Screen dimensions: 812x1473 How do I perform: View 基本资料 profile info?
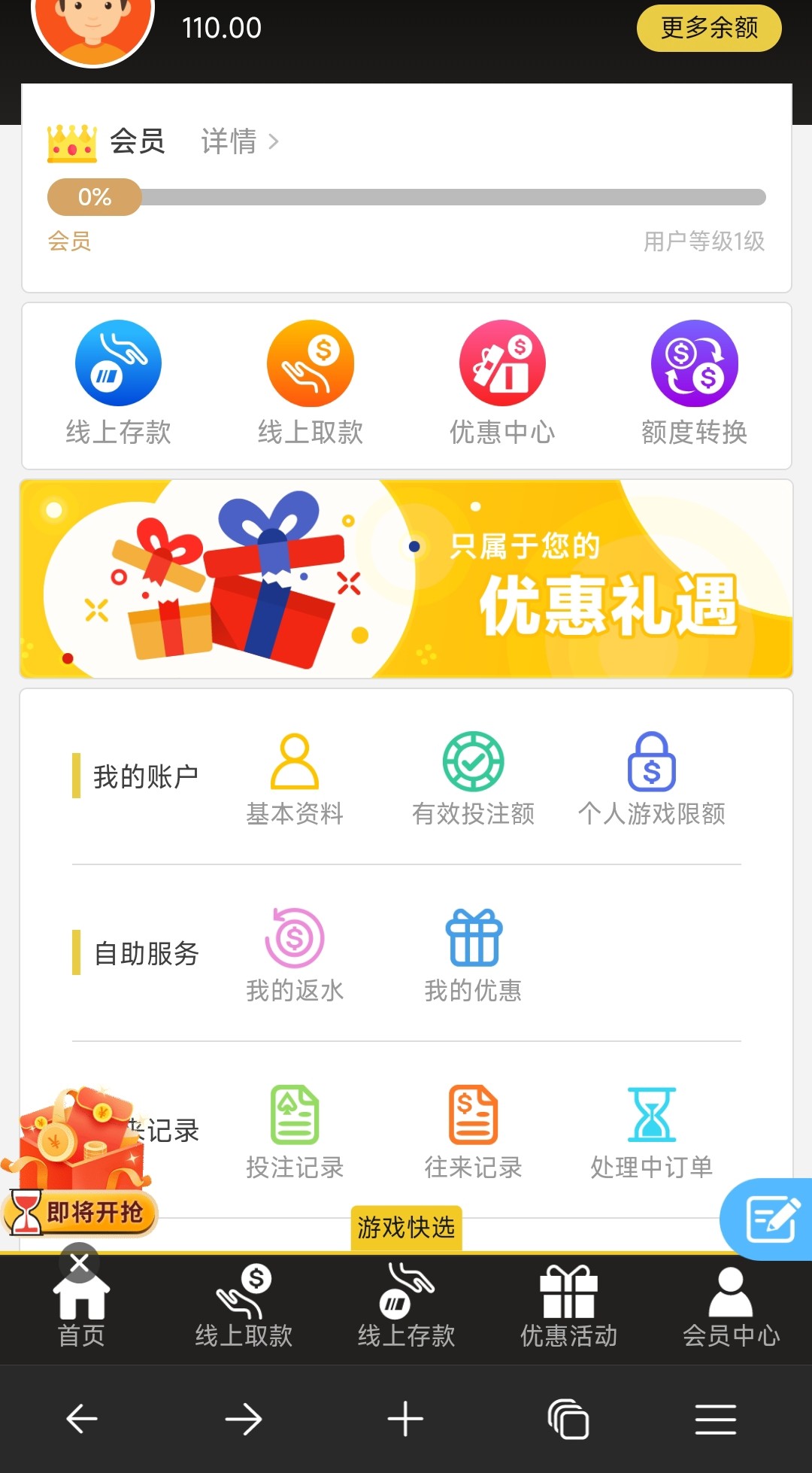pyautogui.click(x=295, y=779)
